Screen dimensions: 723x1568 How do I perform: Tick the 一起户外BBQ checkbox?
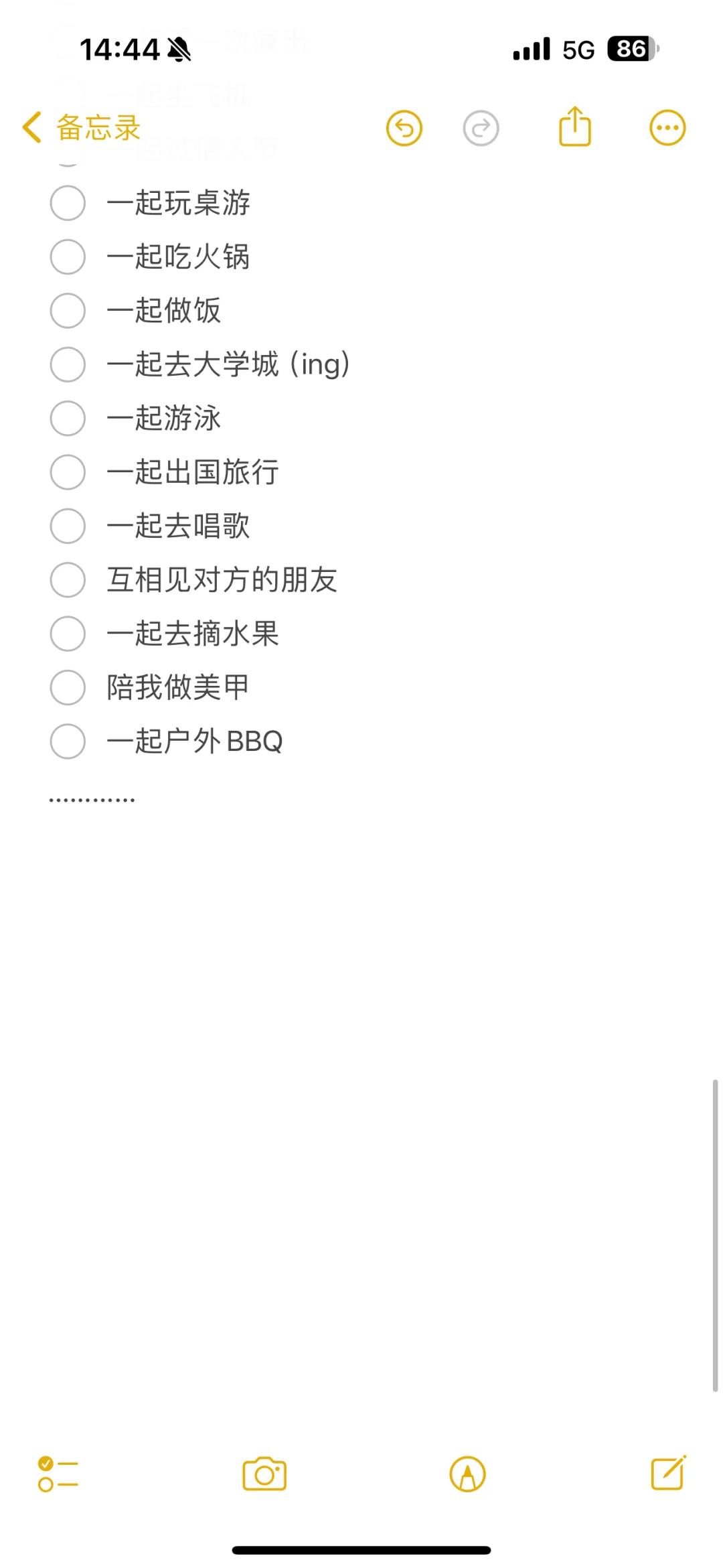point(68,741)
